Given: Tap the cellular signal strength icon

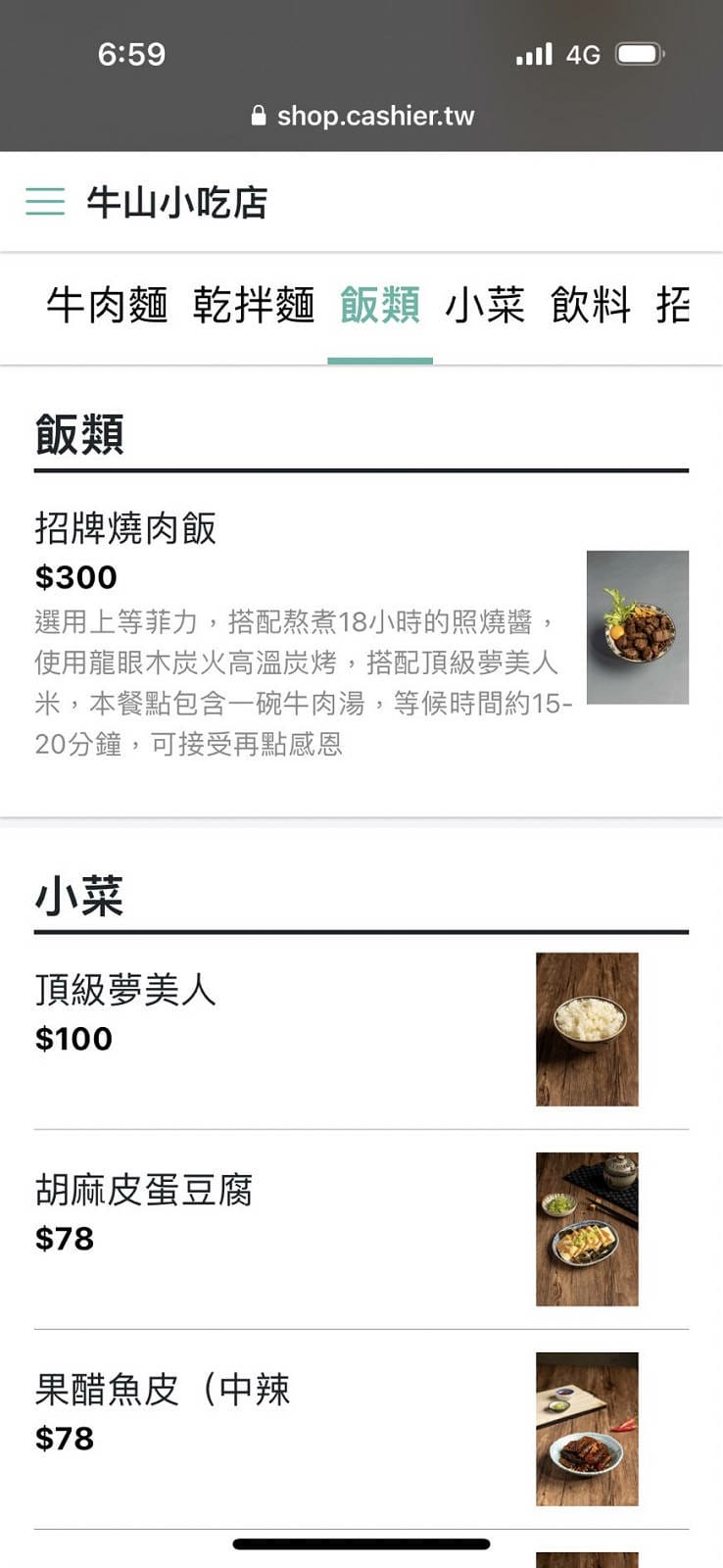Looking at the screenshot, I should tap(532, 55).
